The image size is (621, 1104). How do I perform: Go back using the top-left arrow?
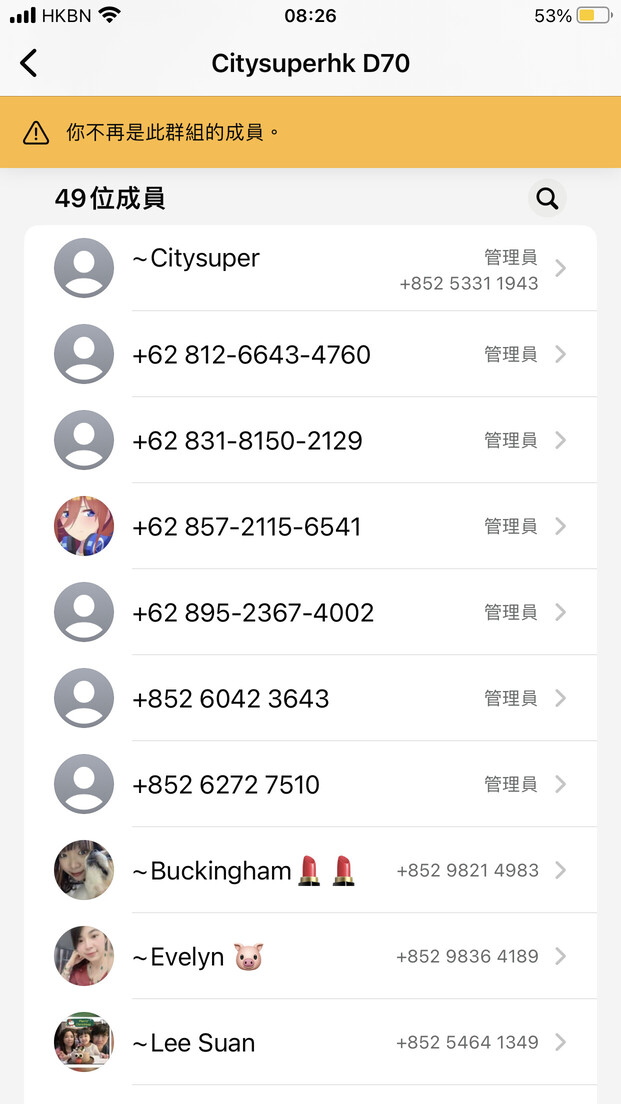point(28,63)
